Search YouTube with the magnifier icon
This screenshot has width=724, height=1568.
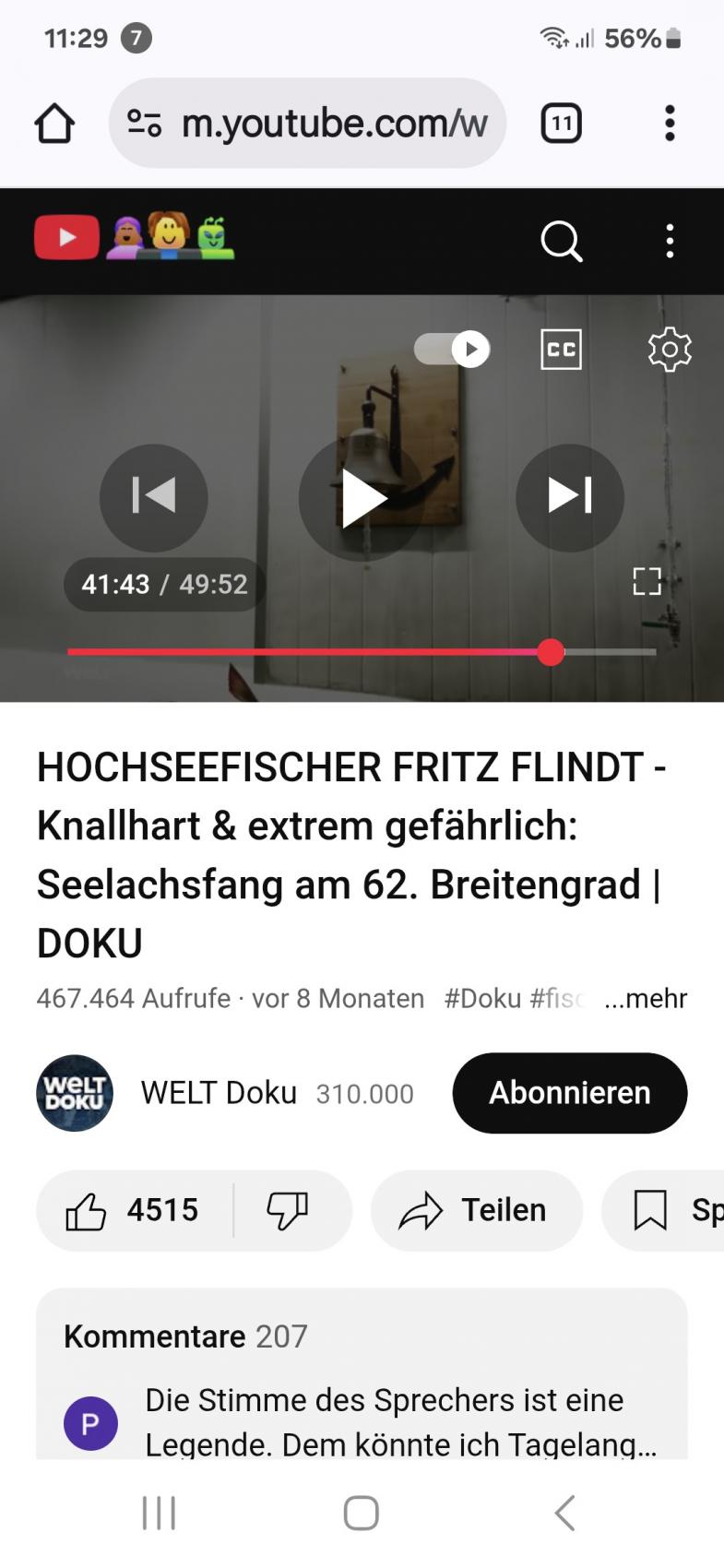(561, 242)
